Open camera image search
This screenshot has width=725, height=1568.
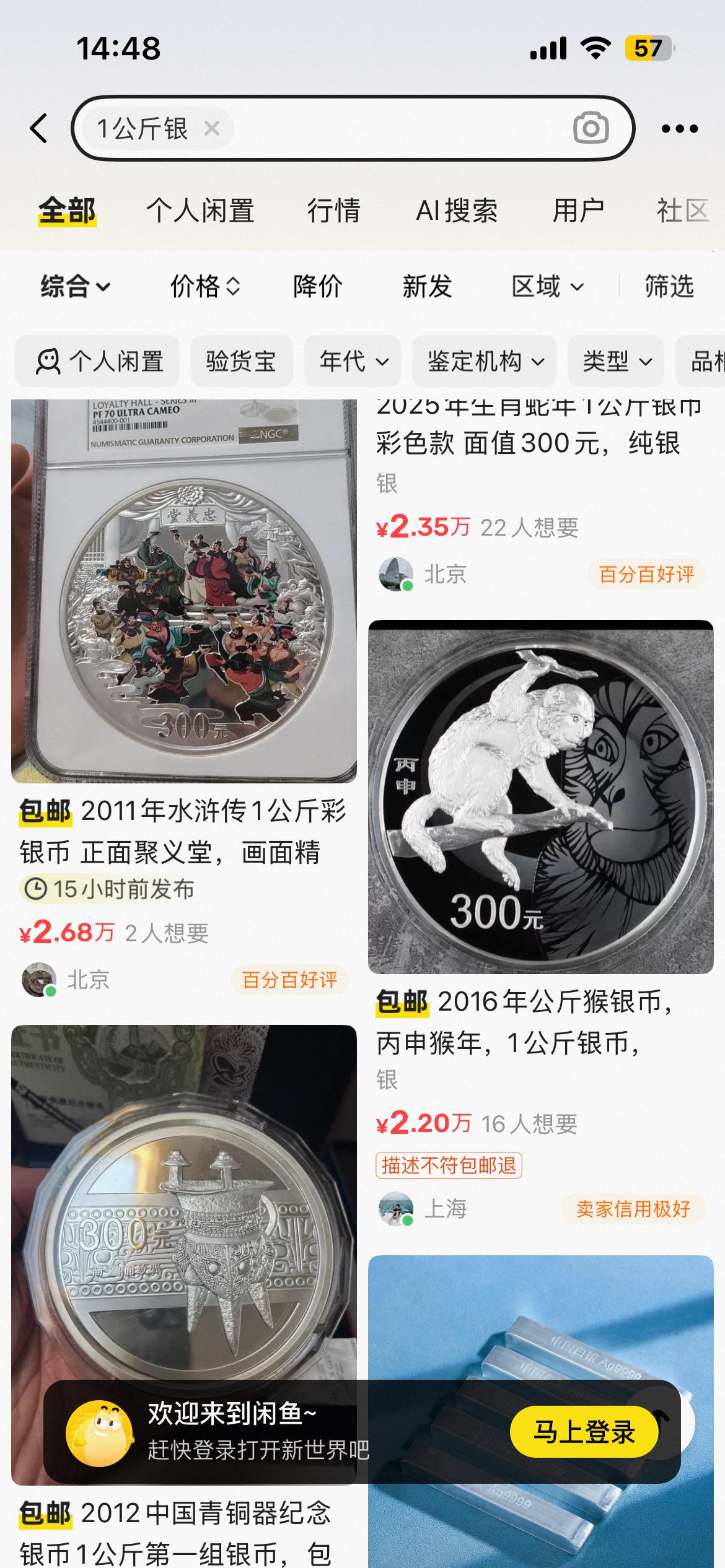coord(590,129)
